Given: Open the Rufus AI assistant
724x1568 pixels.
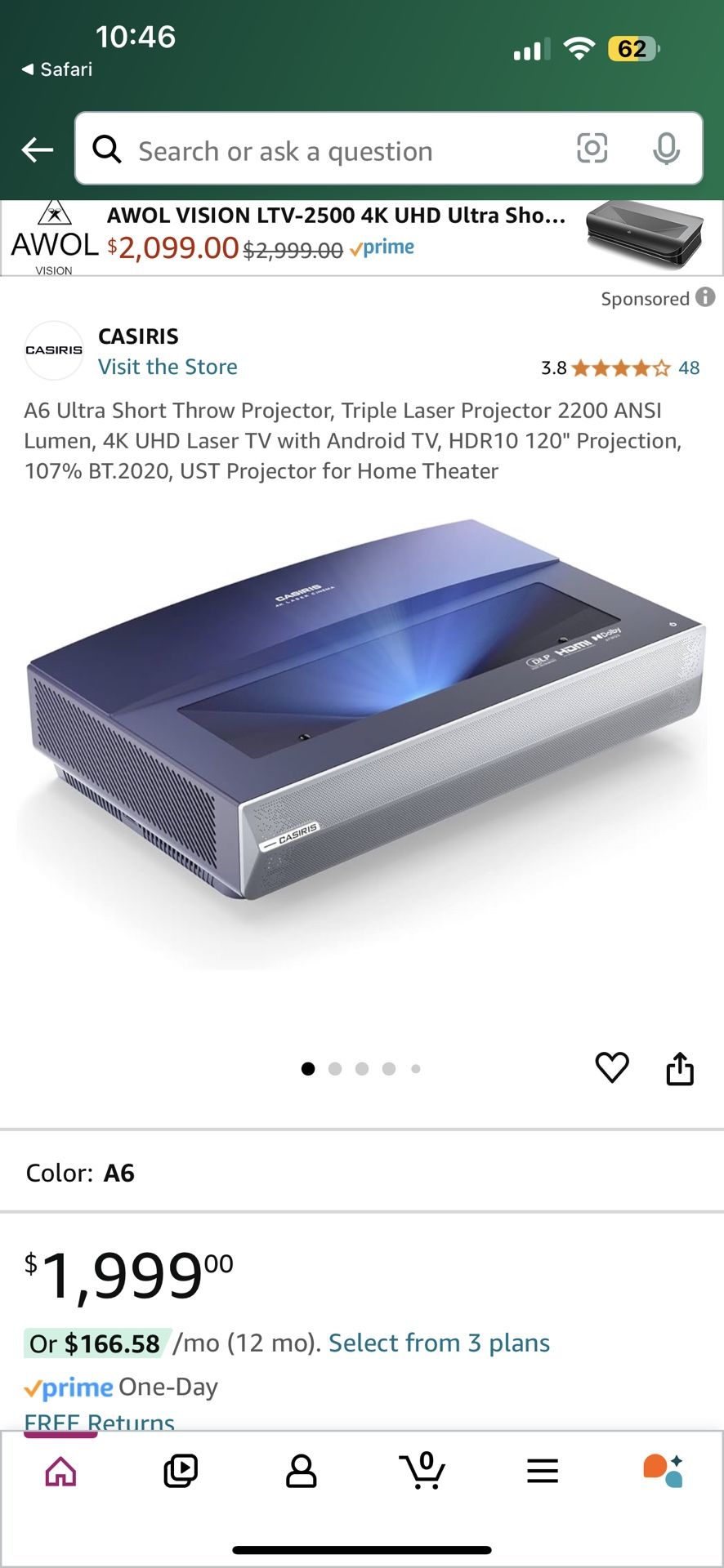Looking at the screenshot, I should coord(663,1472).
